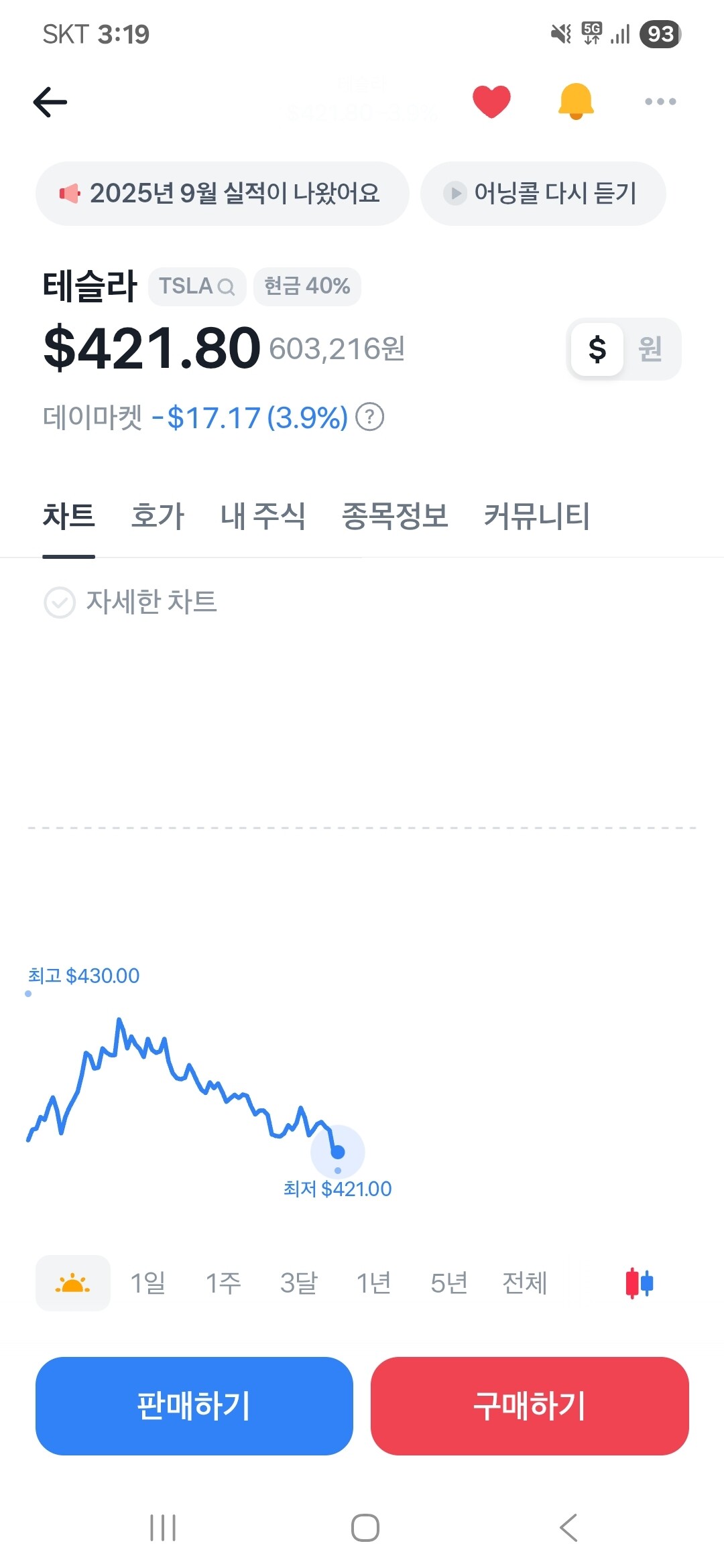Switch to the 내 주식 tab

263,517
